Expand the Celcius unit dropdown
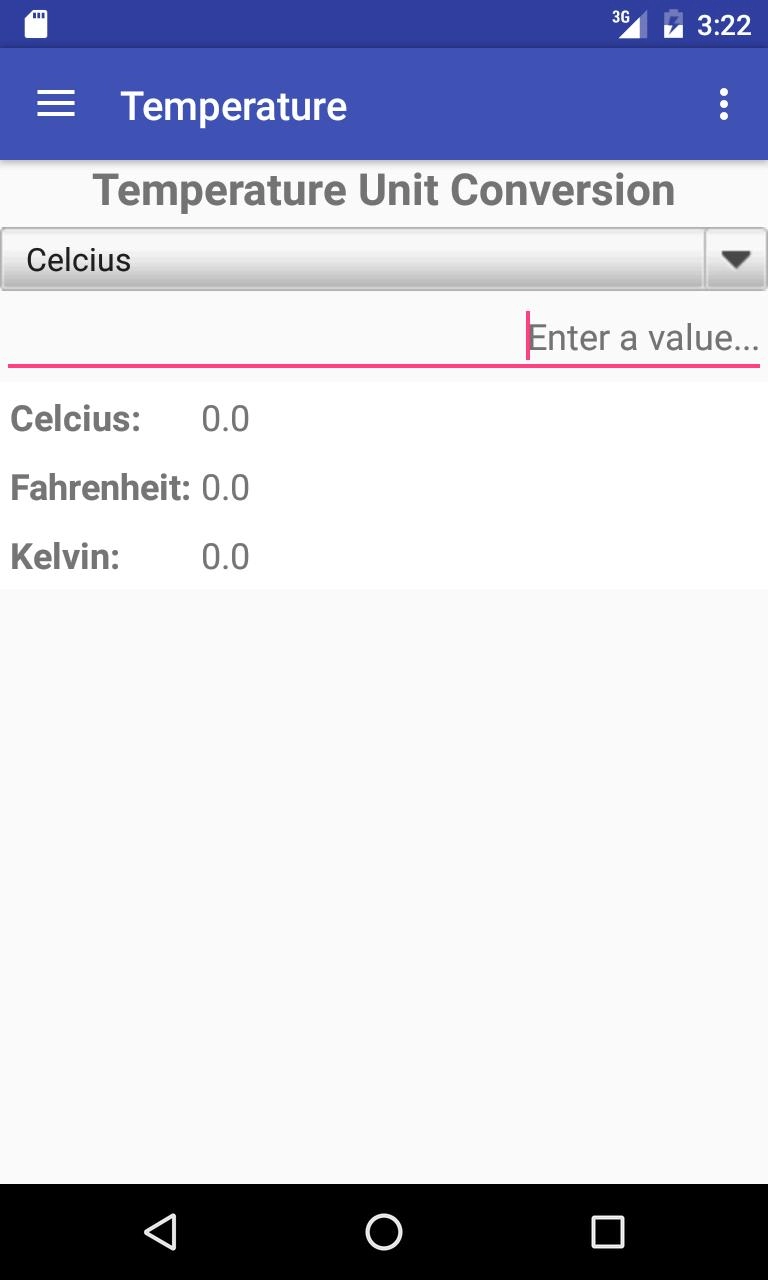The image size is (768, 1280). [x=384, y=260]
